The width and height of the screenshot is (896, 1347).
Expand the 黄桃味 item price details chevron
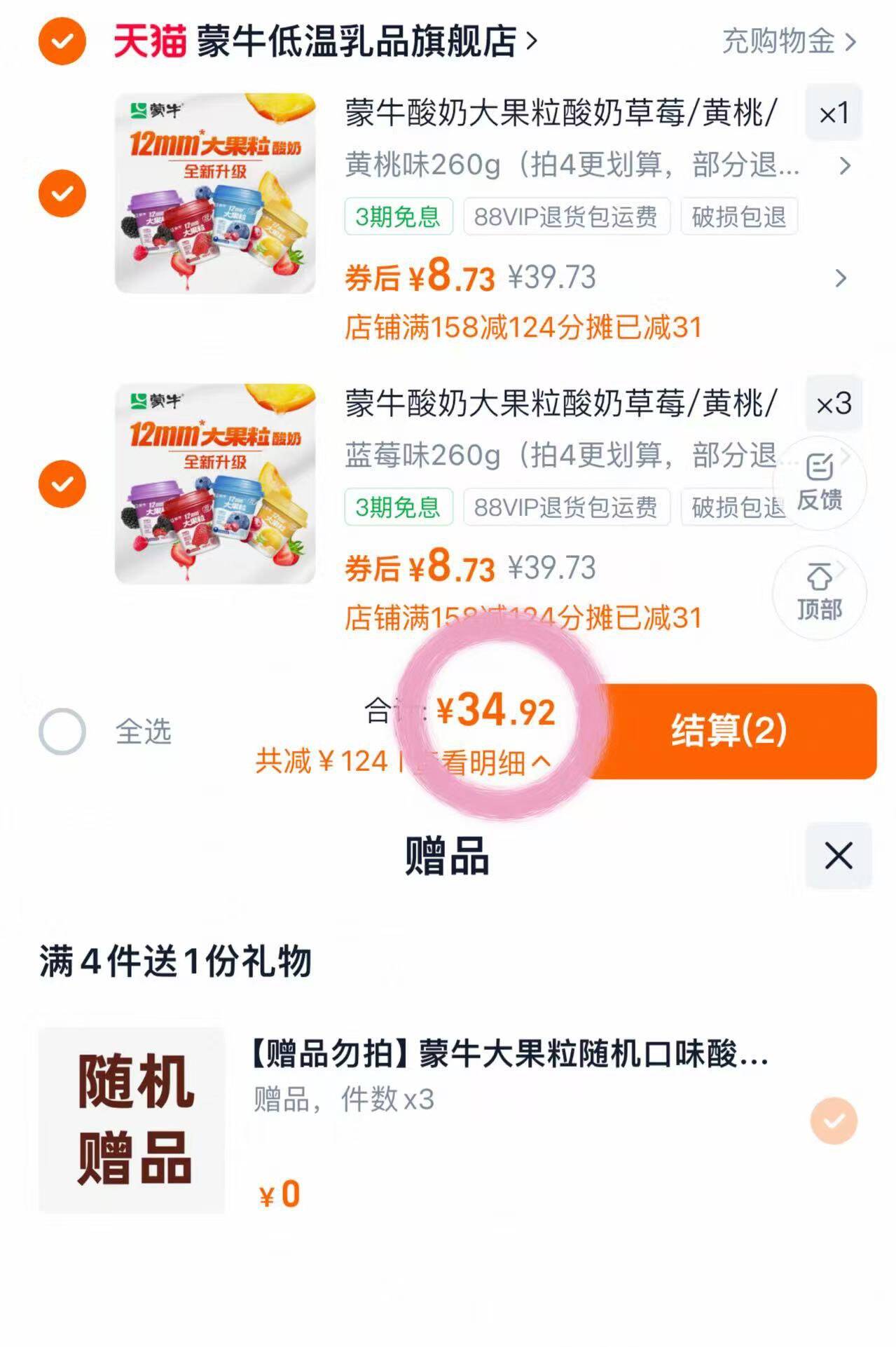(841, 278)
